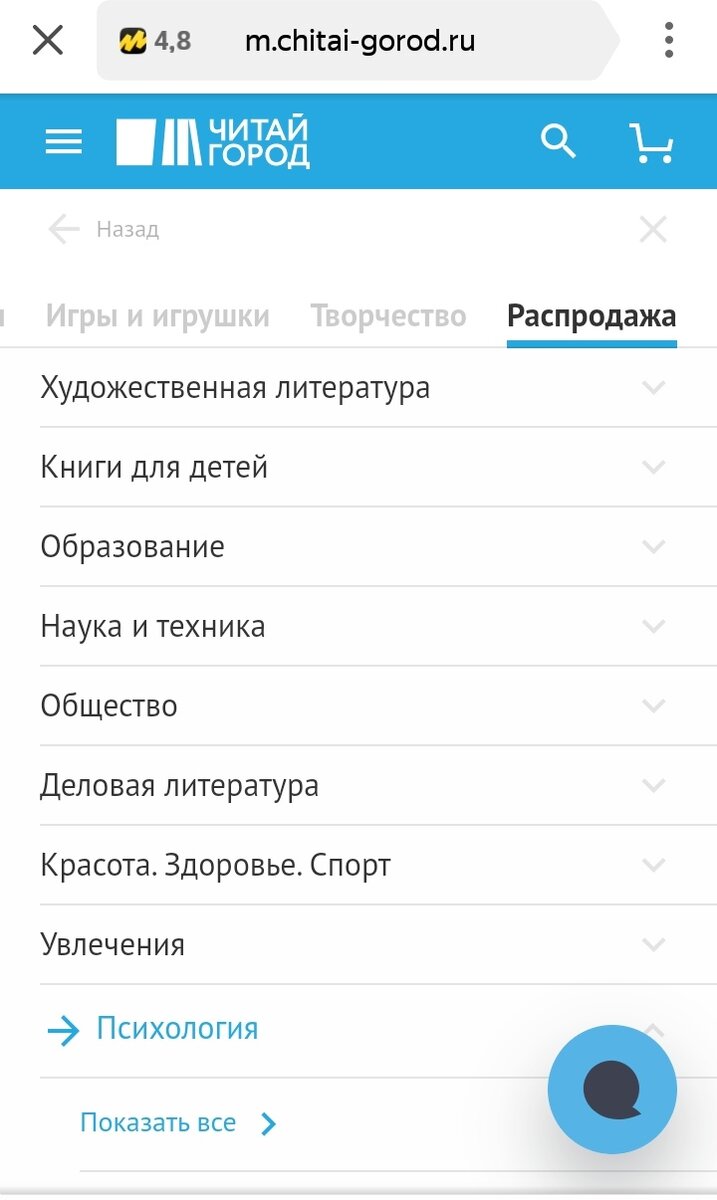Tap the search magnifier icon

pos(558,141)
